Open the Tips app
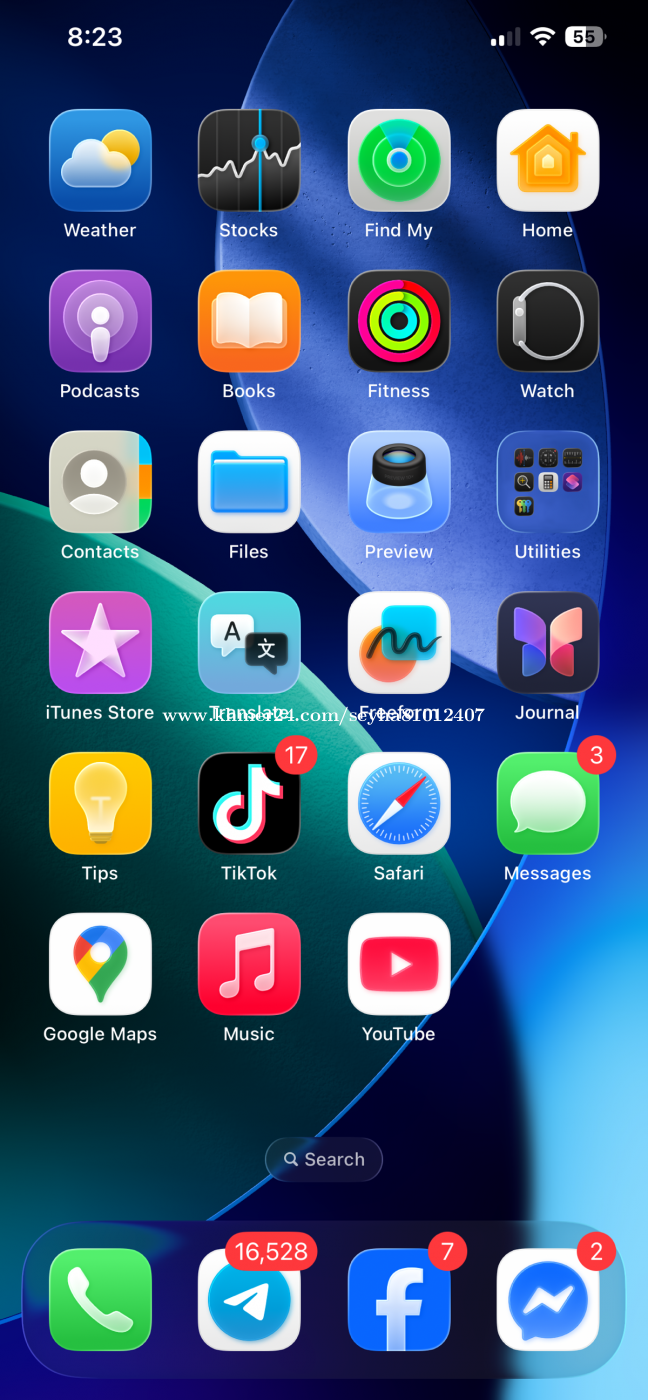Image resolution: width=648 pixels, height=1400 pixels. (x=100, y=803)
